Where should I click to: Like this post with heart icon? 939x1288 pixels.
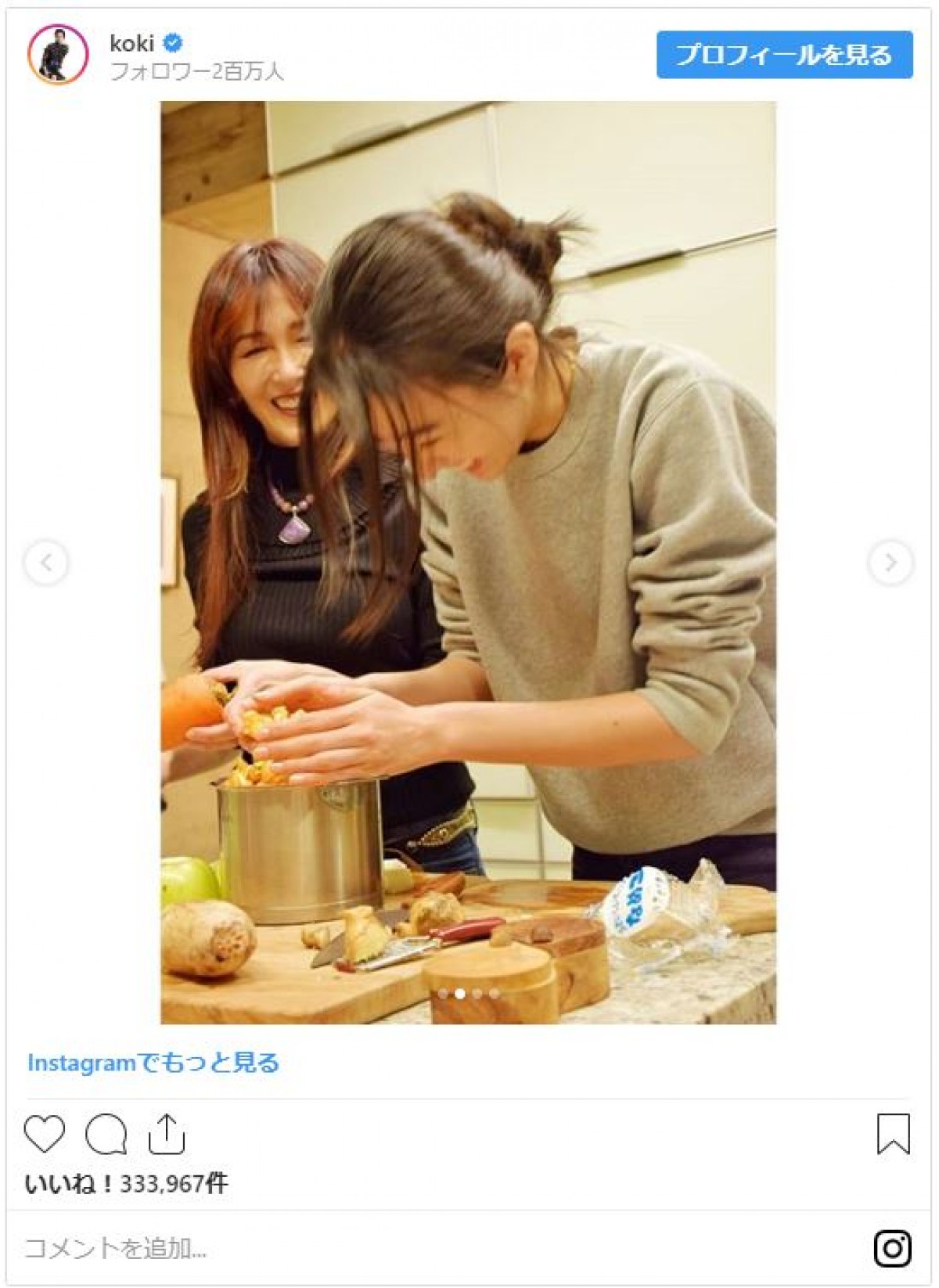[x=45, y=1134]
